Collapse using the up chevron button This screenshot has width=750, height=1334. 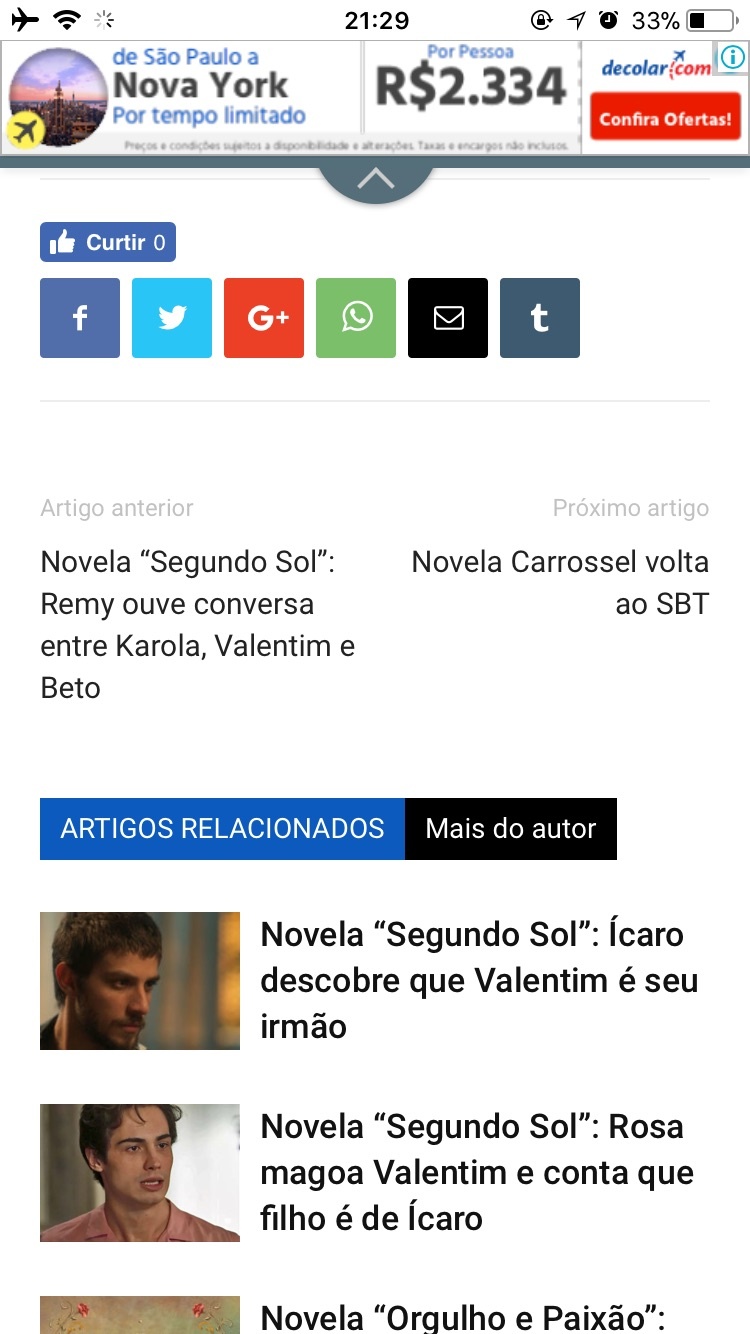(x=375, y=181)
